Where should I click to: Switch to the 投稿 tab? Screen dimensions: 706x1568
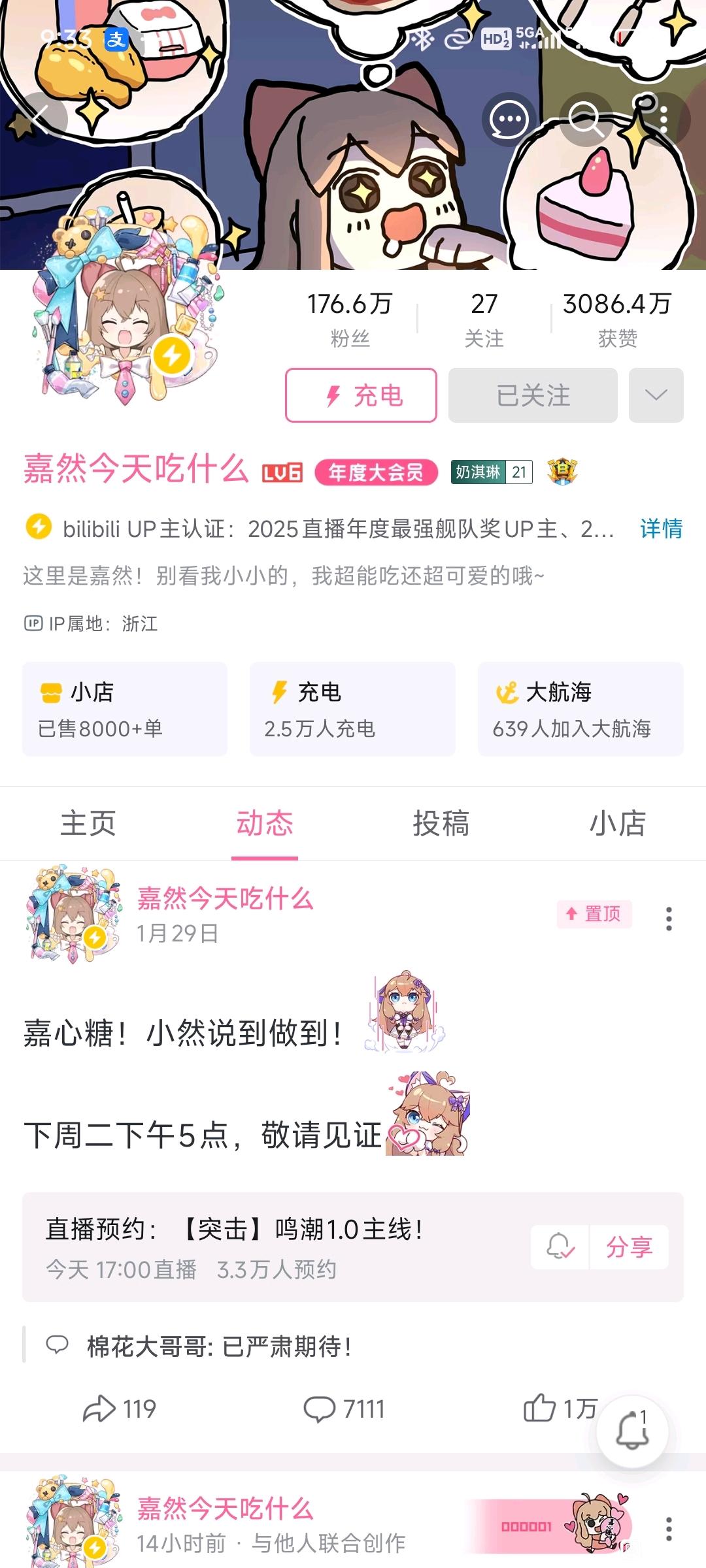point(441,823)
